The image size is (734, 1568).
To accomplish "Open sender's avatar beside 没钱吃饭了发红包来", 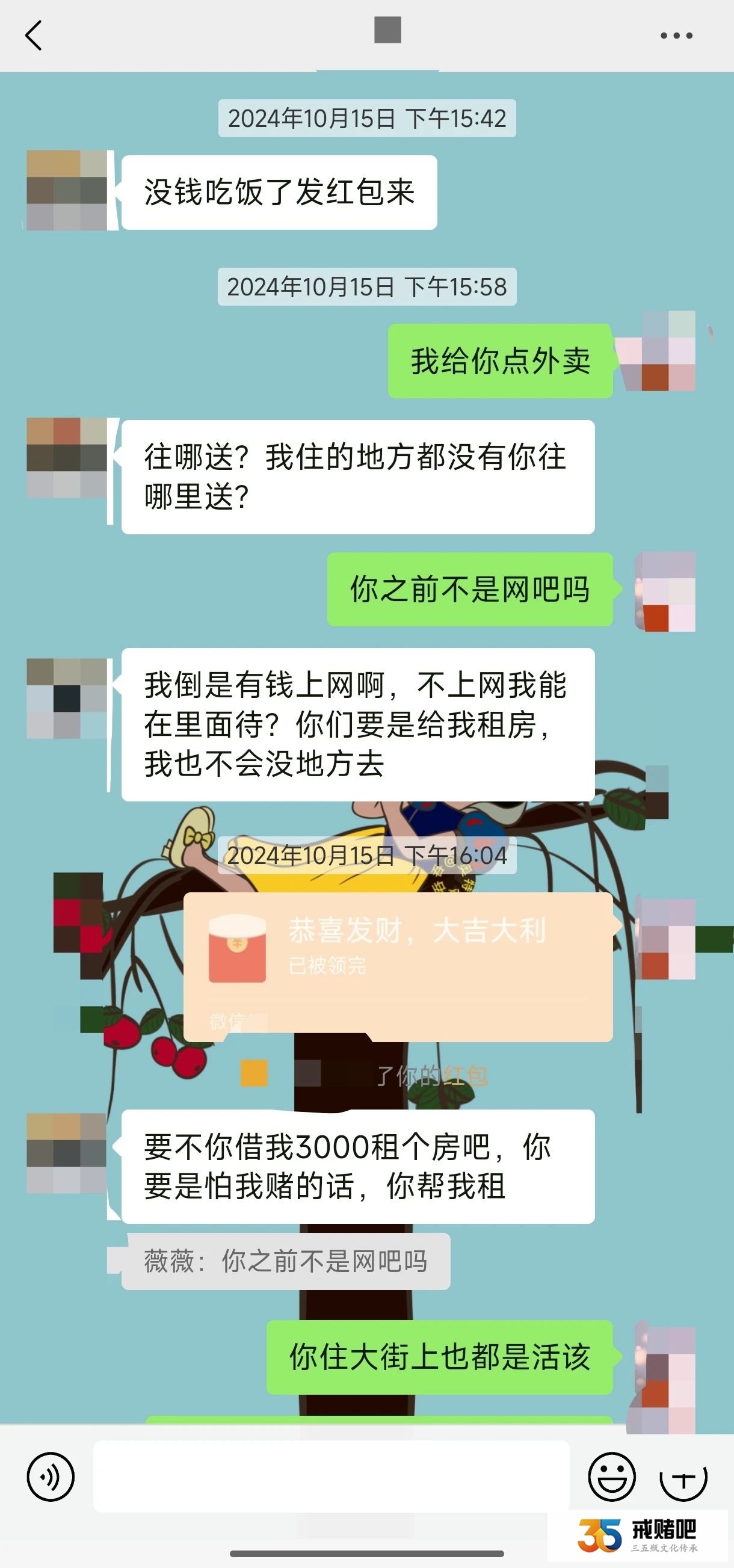I will coord(66,191).
